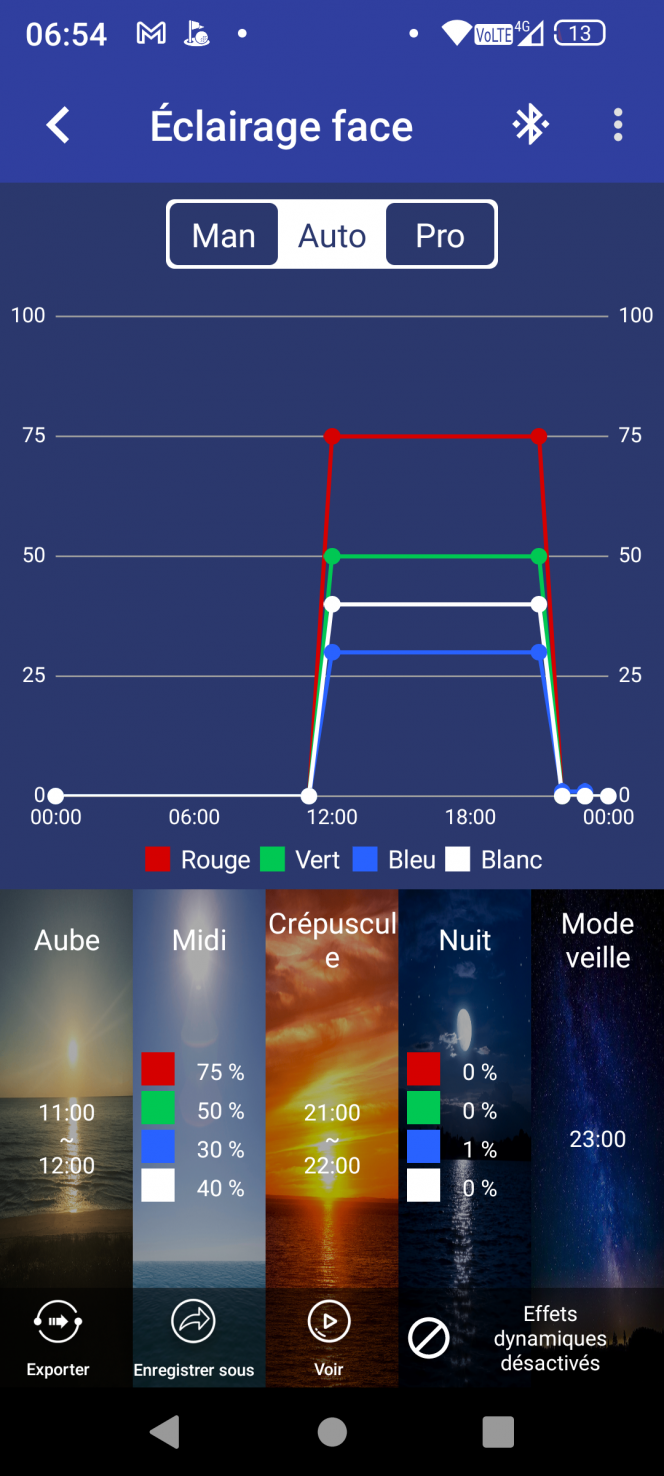Tap Enregistrer sous to save
The width and height of the screenshot is (664, 1476).
click(194, 1338)
